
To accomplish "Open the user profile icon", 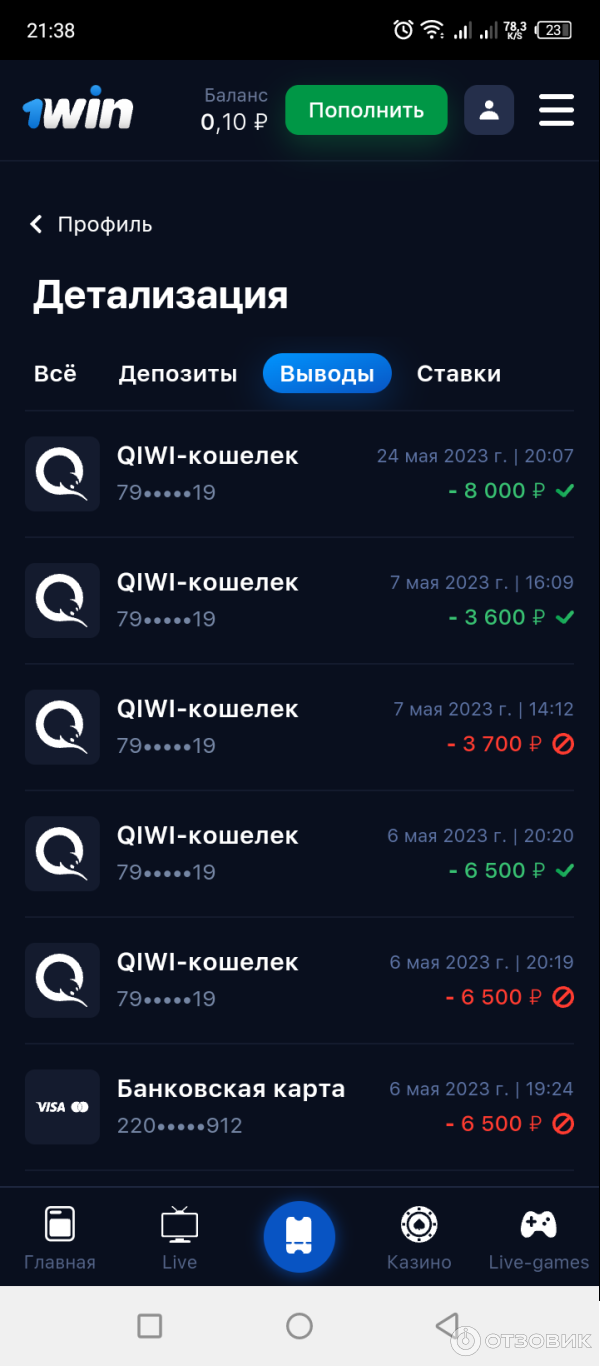I will (489, 110).
